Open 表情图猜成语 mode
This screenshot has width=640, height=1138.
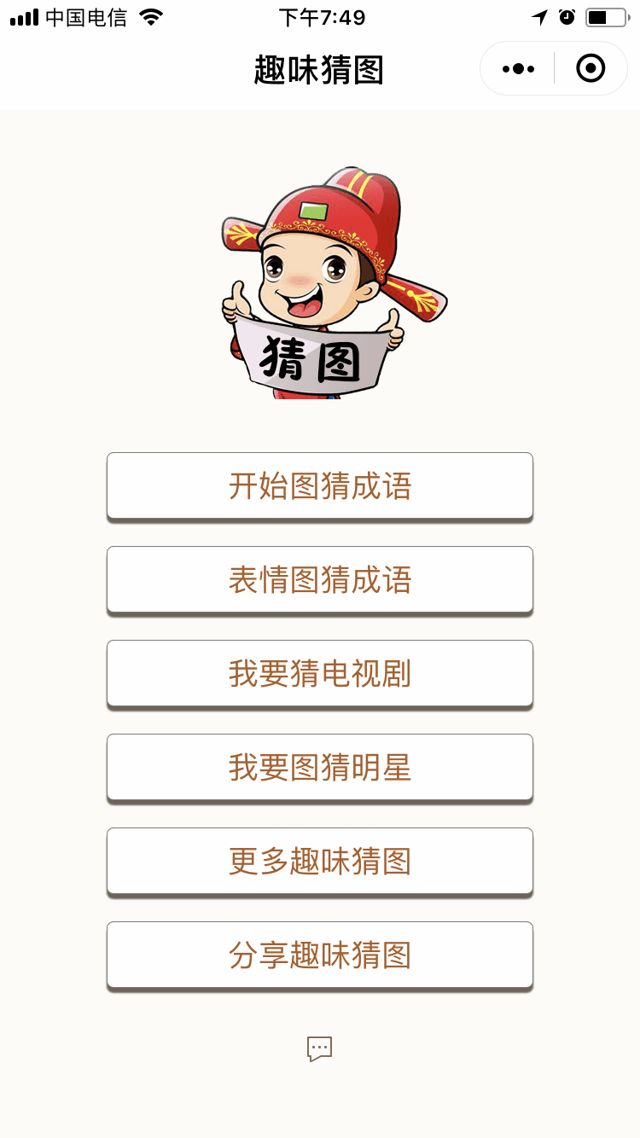(319, 580)
